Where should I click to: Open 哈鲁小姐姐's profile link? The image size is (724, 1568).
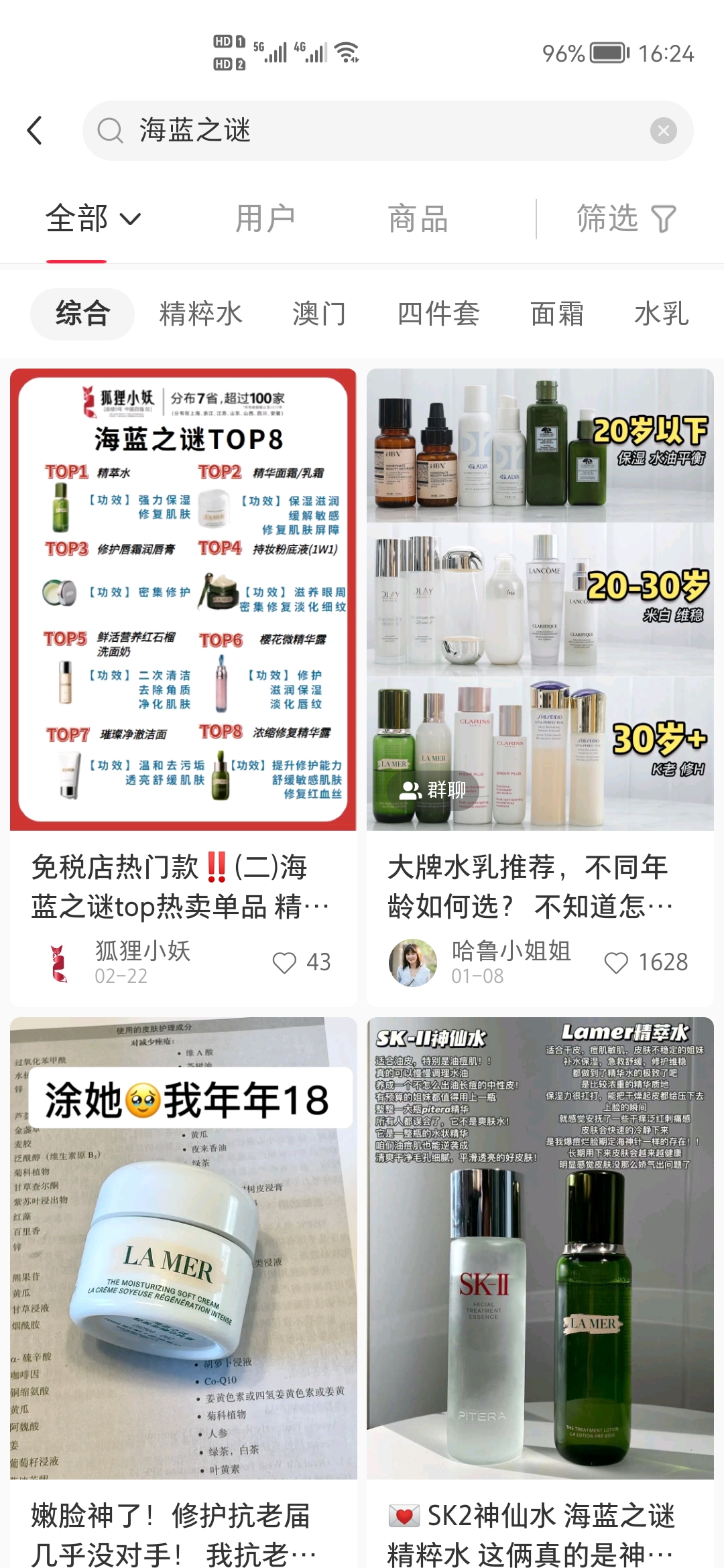coord(510,952)
